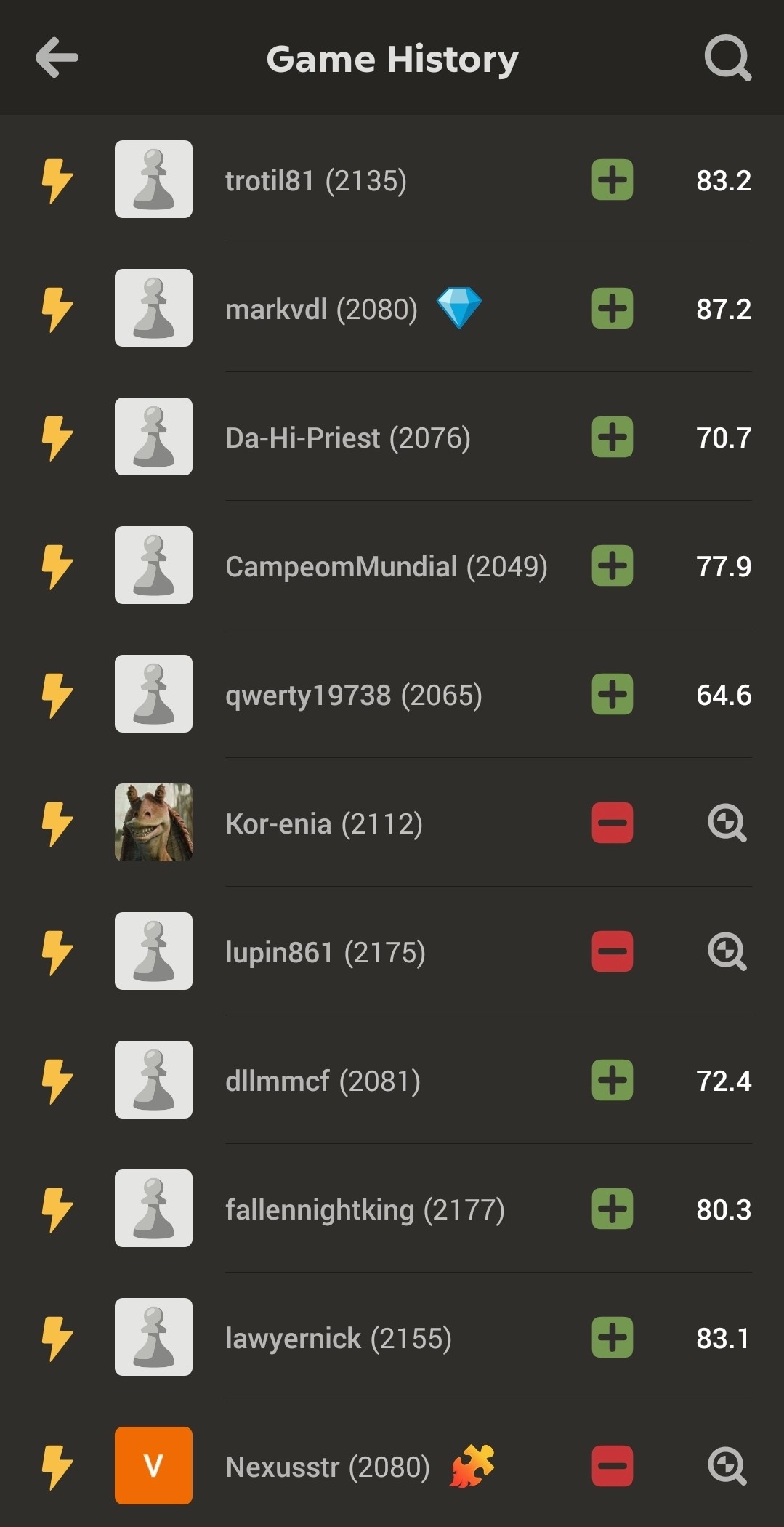Analyze the Nexusstr game with magnifier icon

[727, 1466]
